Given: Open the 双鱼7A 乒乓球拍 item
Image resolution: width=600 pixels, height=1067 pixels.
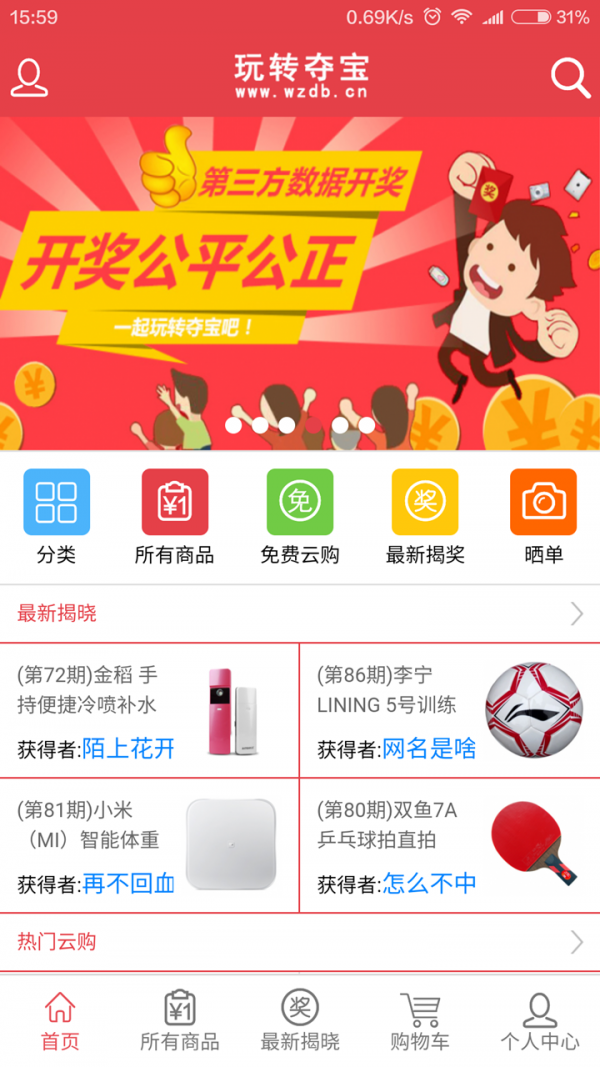Looking at the screenshot, I should pyautogui.click(x=449, y=845).
